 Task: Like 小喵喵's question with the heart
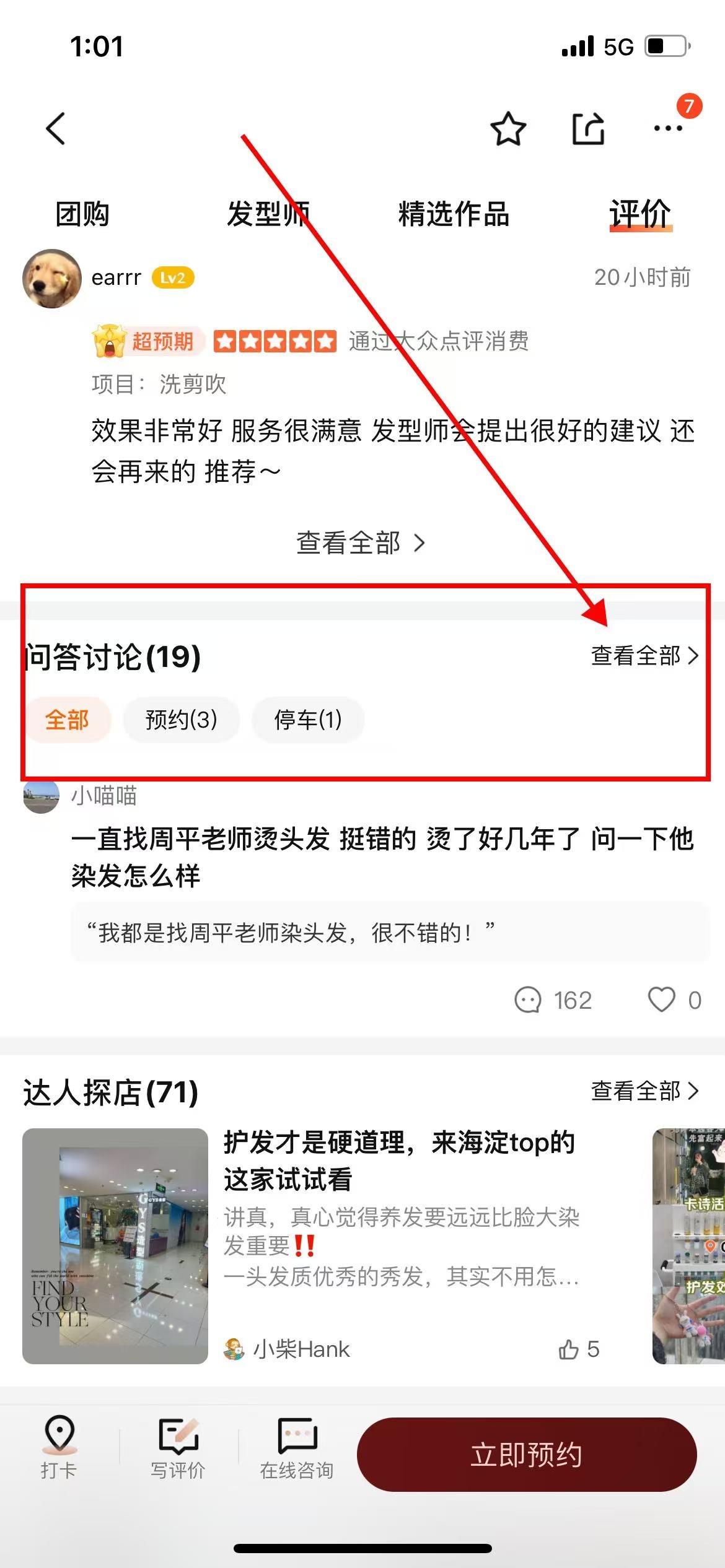point(661,1000)
